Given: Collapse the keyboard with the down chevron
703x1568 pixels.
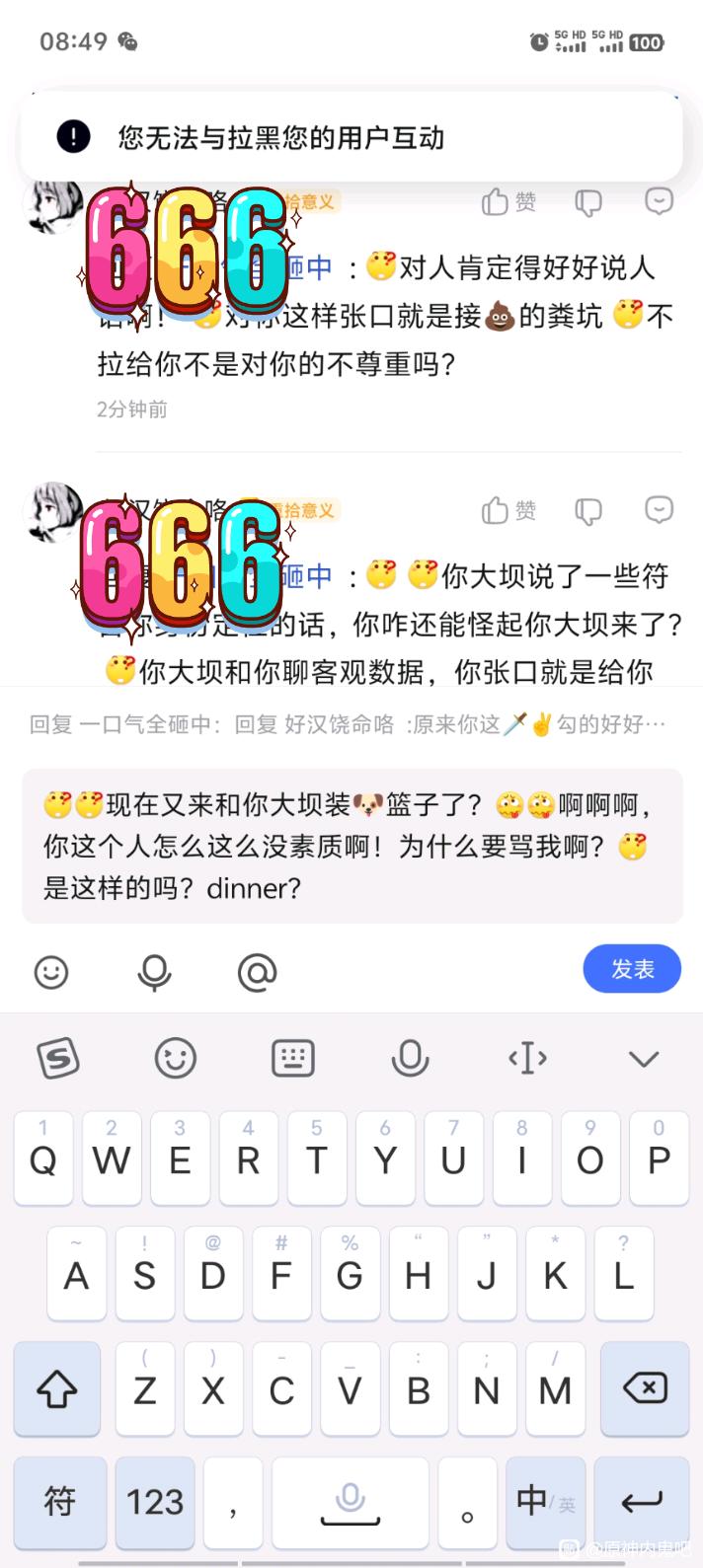Looking at the screenshot, I should [644, 1060].
